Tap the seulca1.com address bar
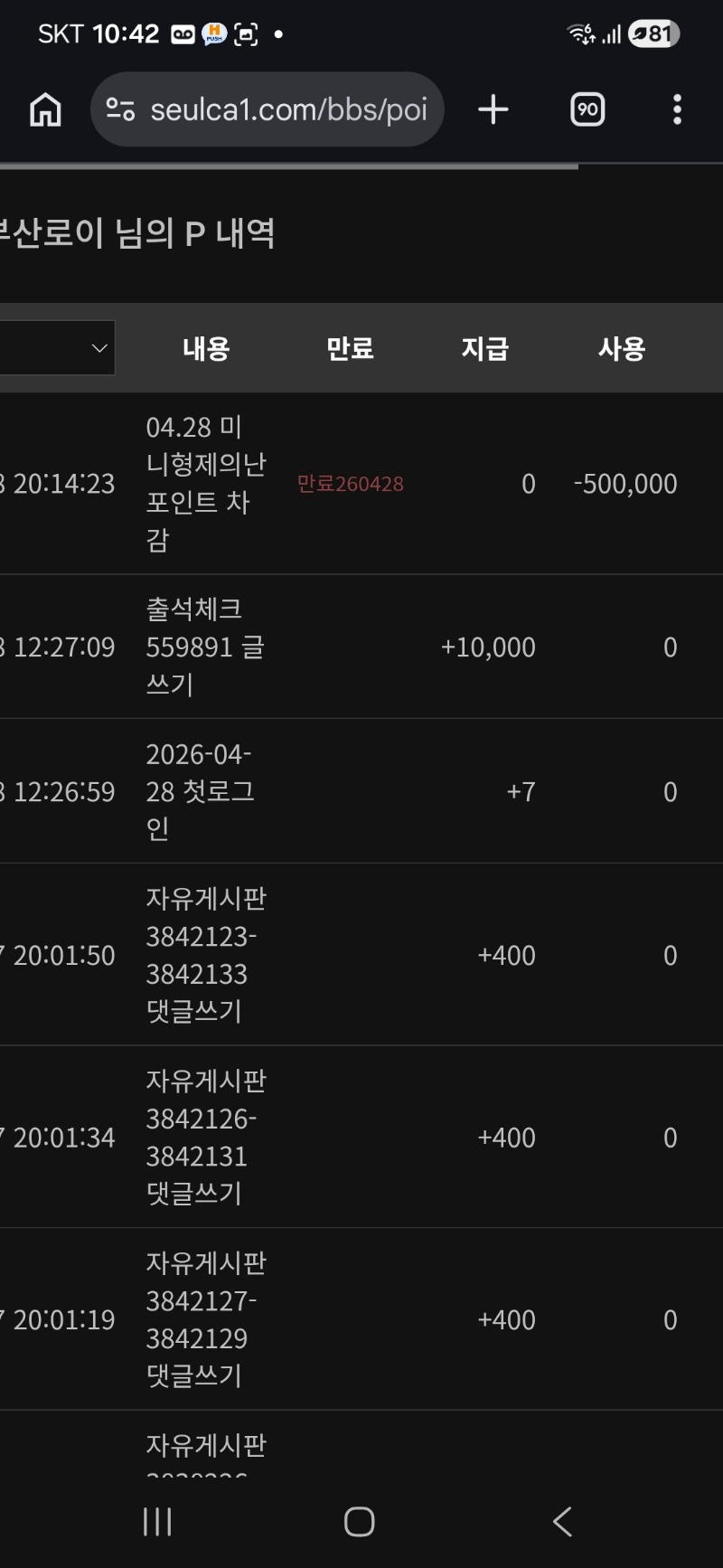723x1568 pixels. (287, 110)
